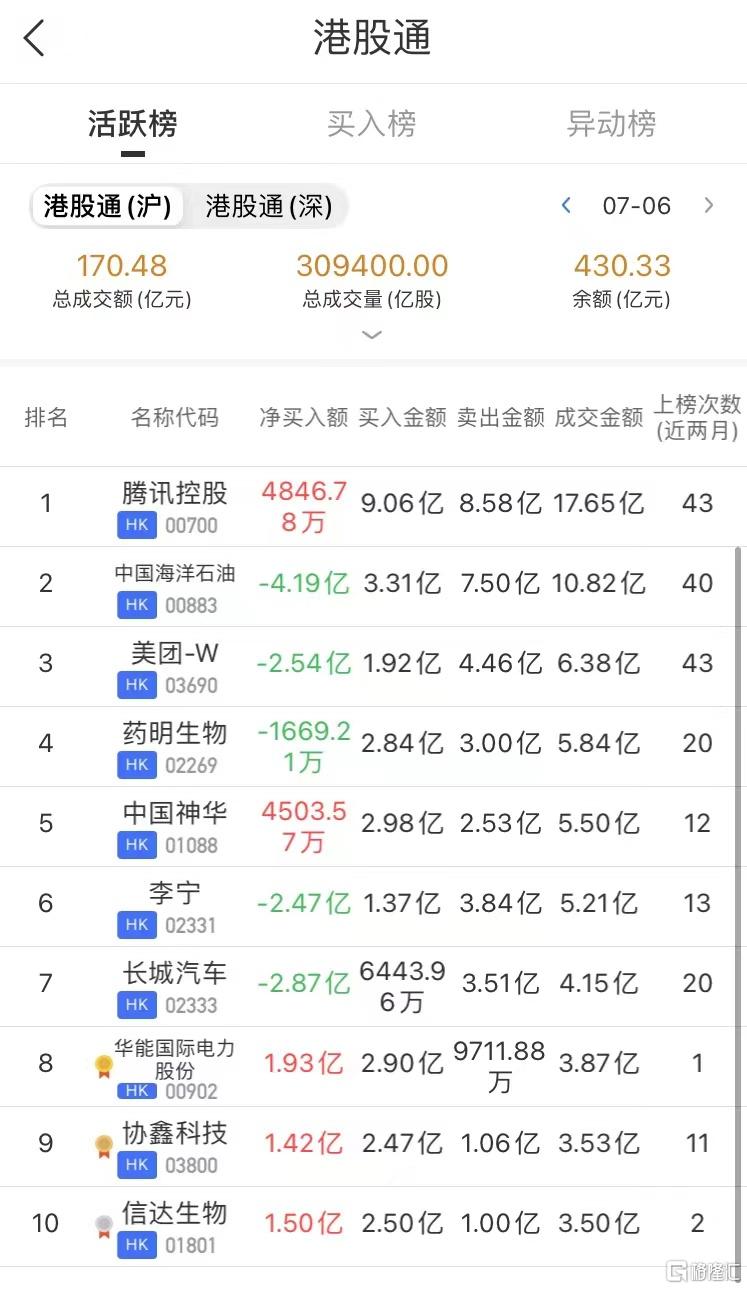Open 美团-W 03690 stock row
Screen dimensions: 747x1289
point(373,666)
